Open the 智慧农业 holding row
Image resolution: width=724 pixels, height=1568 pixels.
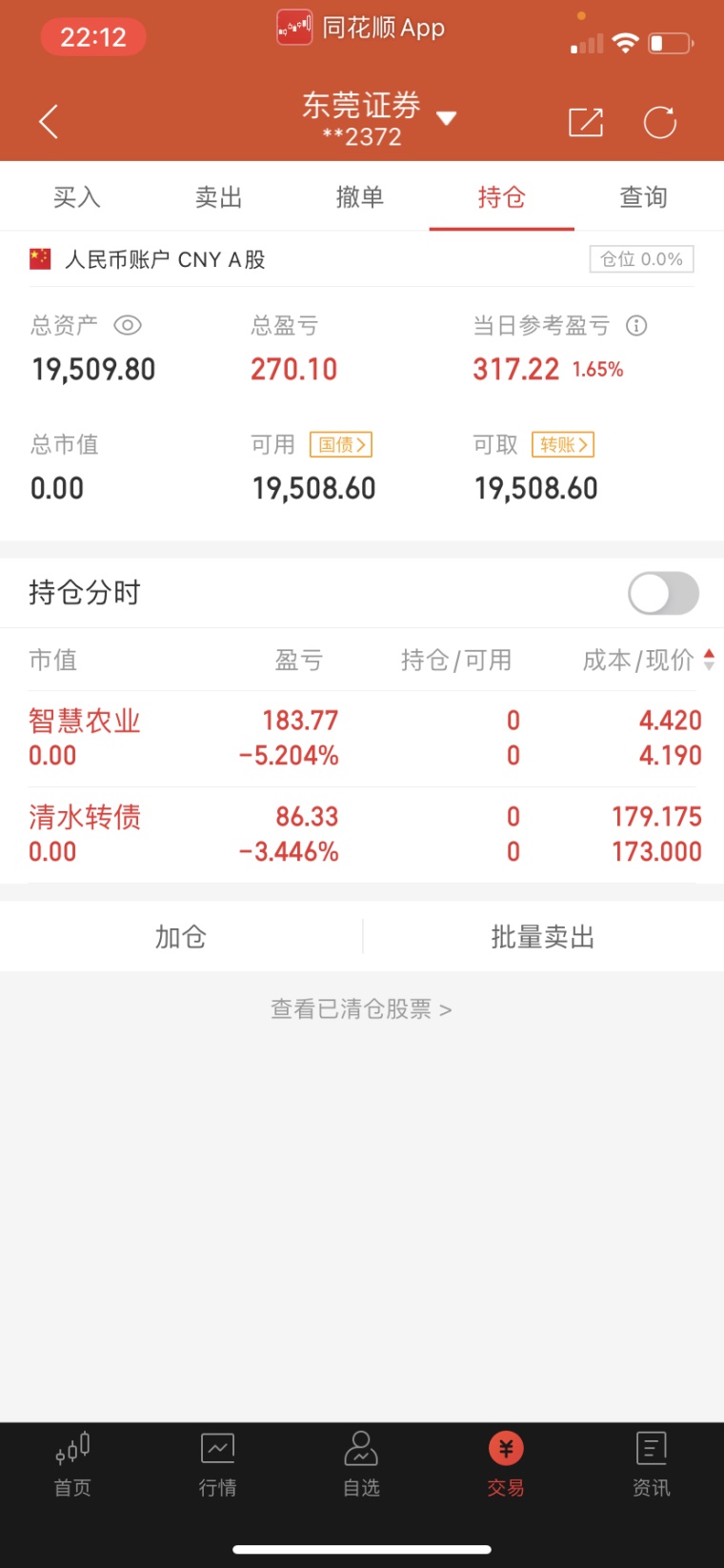[x=362, y=739]
